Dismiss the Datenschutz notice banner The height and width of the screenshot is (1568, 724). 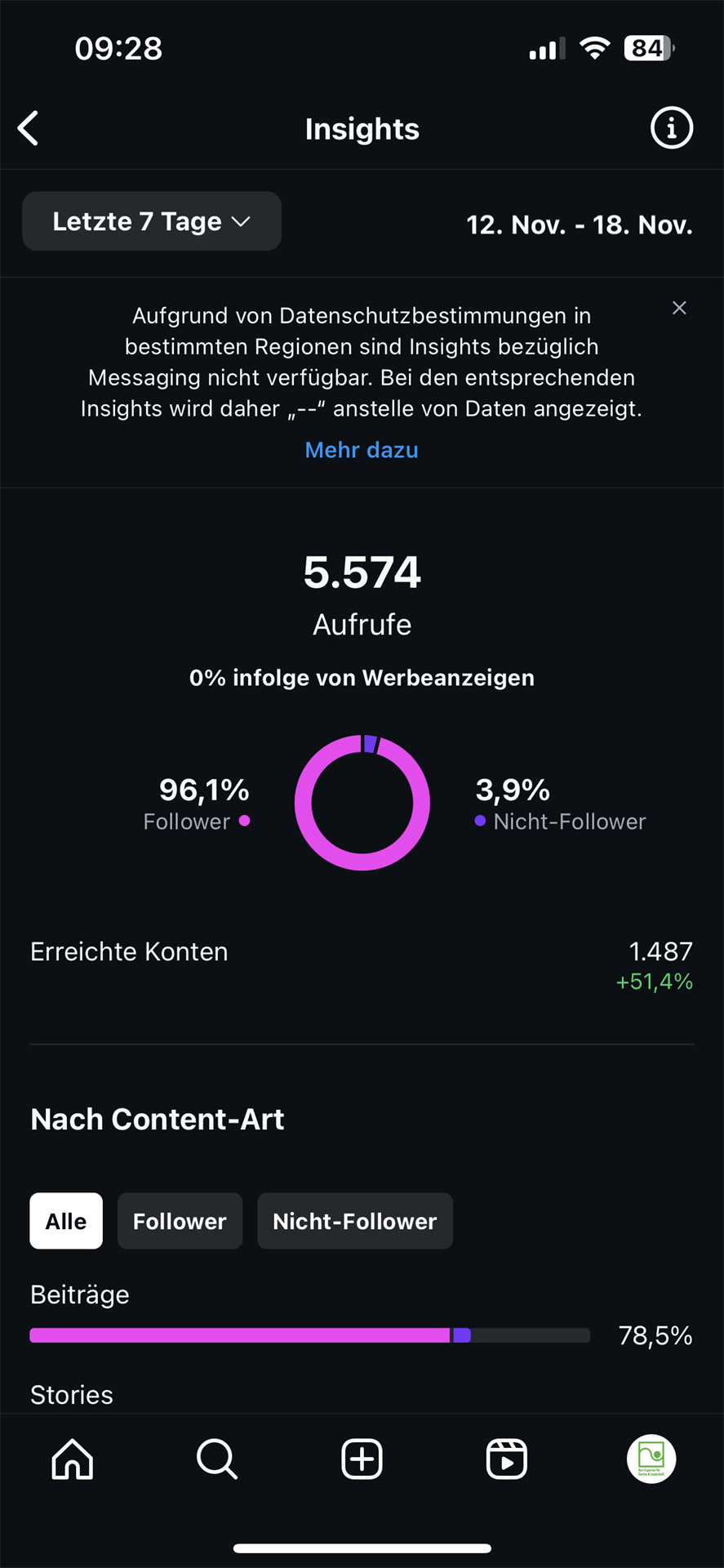point(679,308)
